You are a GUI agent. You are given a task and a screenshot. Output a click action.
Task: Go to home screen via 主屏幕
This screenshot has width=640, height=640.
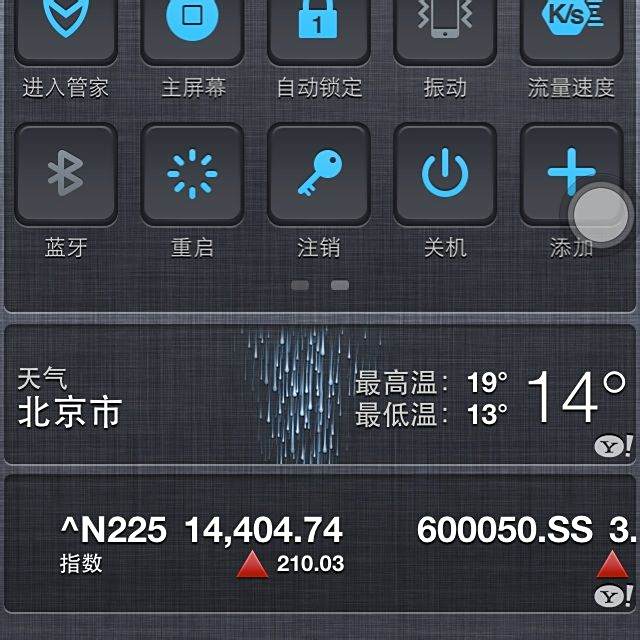[x=192, y=28]
